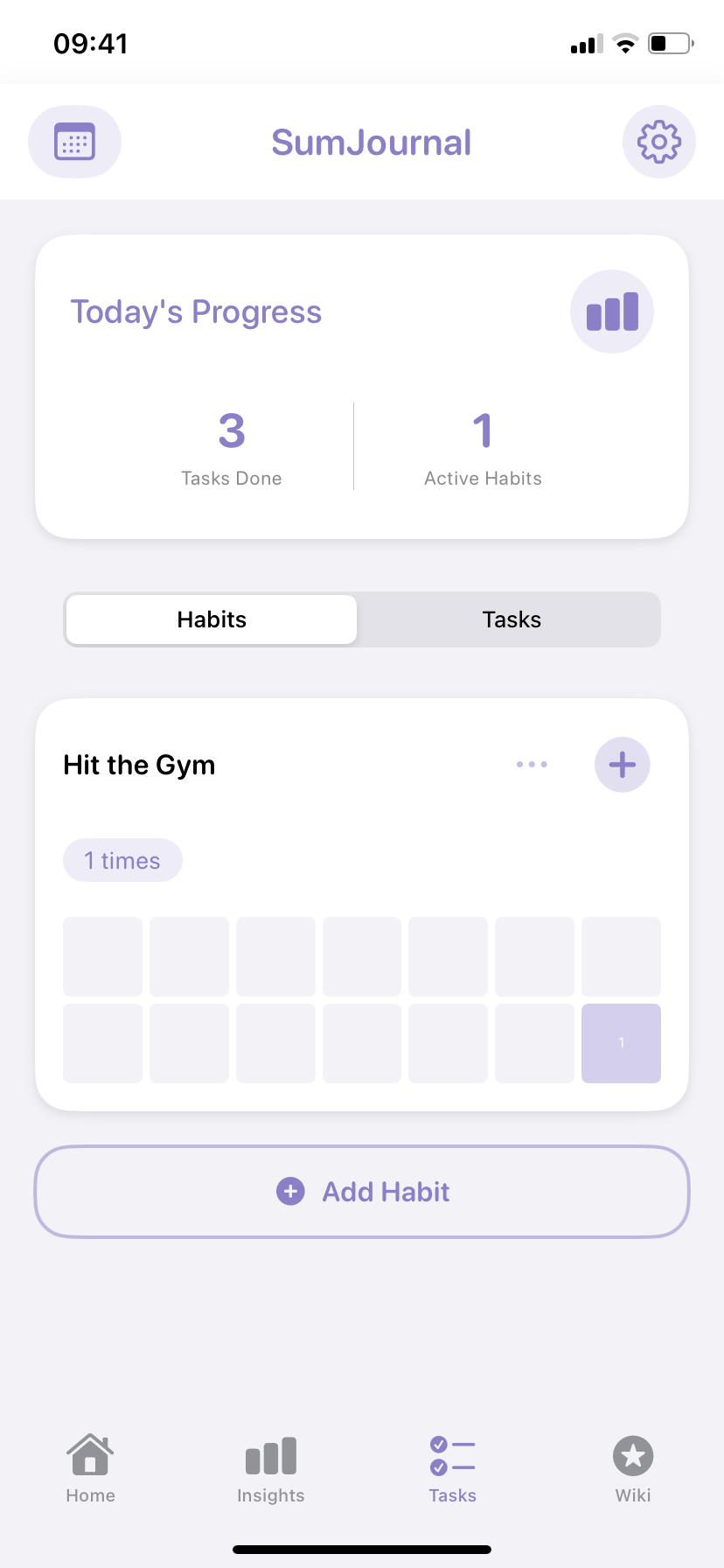Switch to the Habits segment
Image resolution: width=724 pixels, height=1568 pixels.
pos(212,619)
